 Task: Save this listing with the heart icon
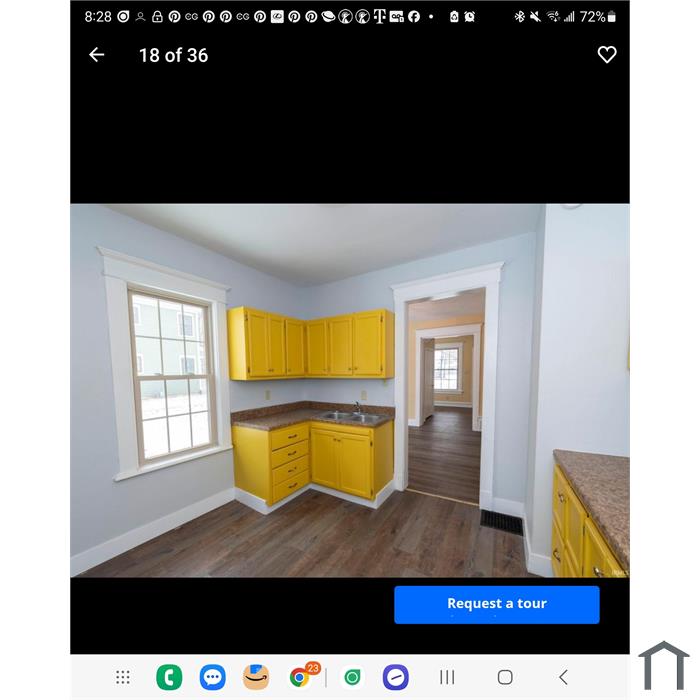(607, 55)
